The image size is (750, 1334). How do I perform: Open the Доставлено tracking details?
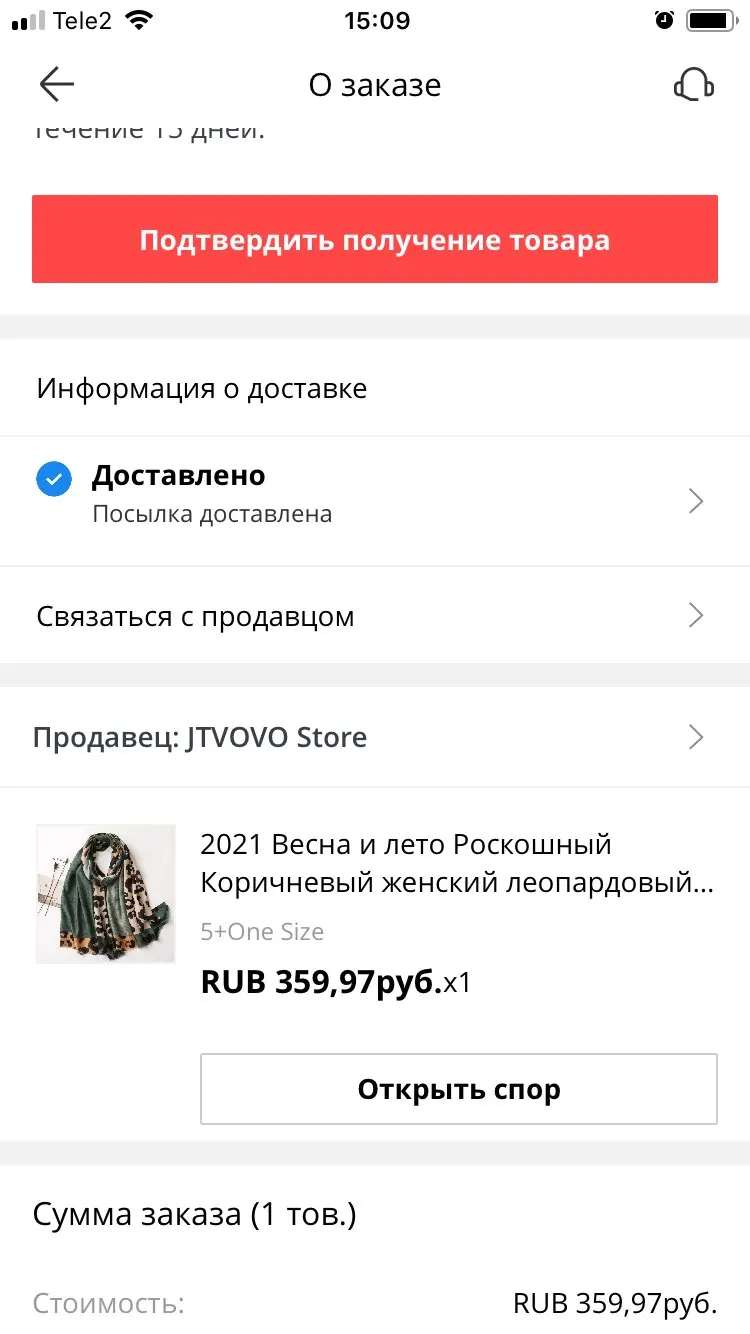coord(374,494)
